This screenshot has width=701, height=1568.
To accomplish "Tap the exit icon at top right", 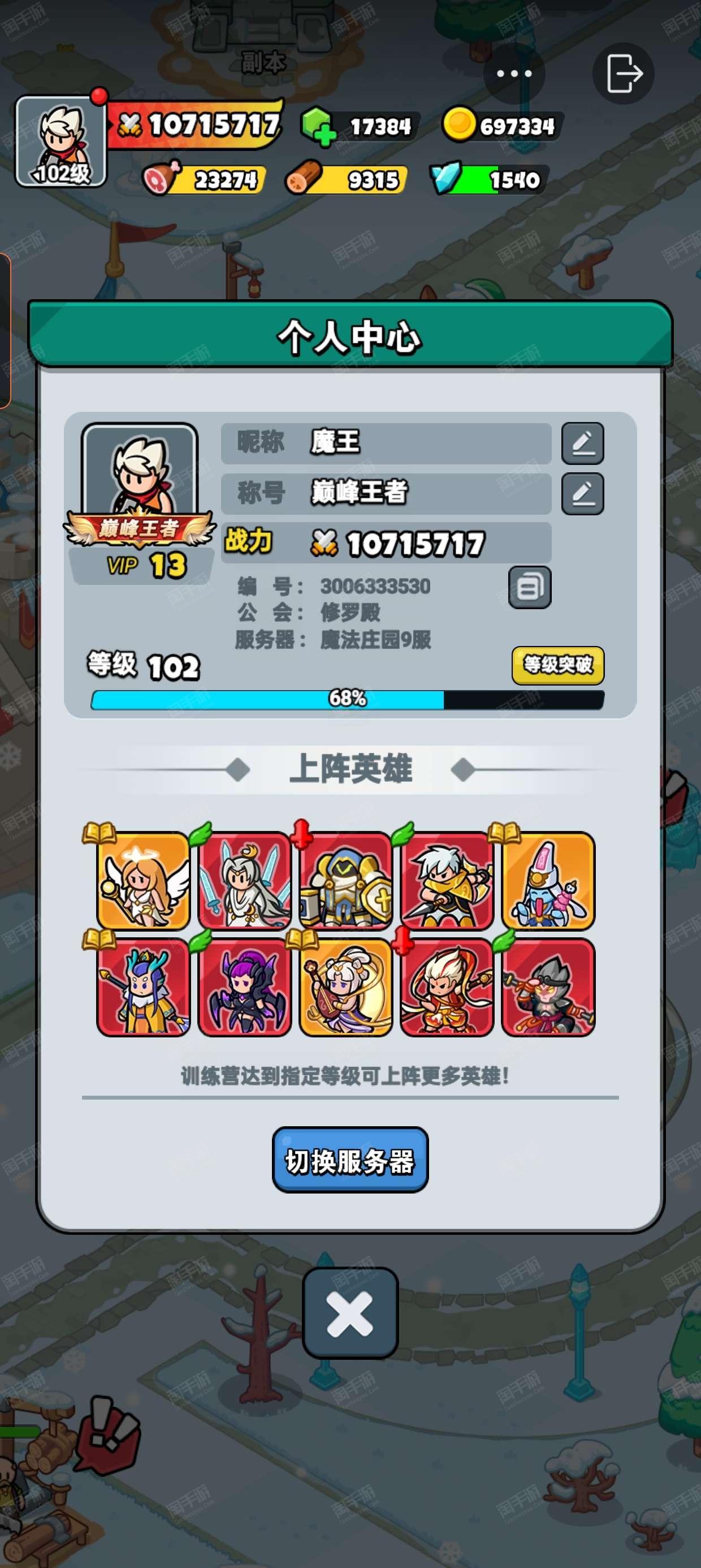I will pos(624,74).
